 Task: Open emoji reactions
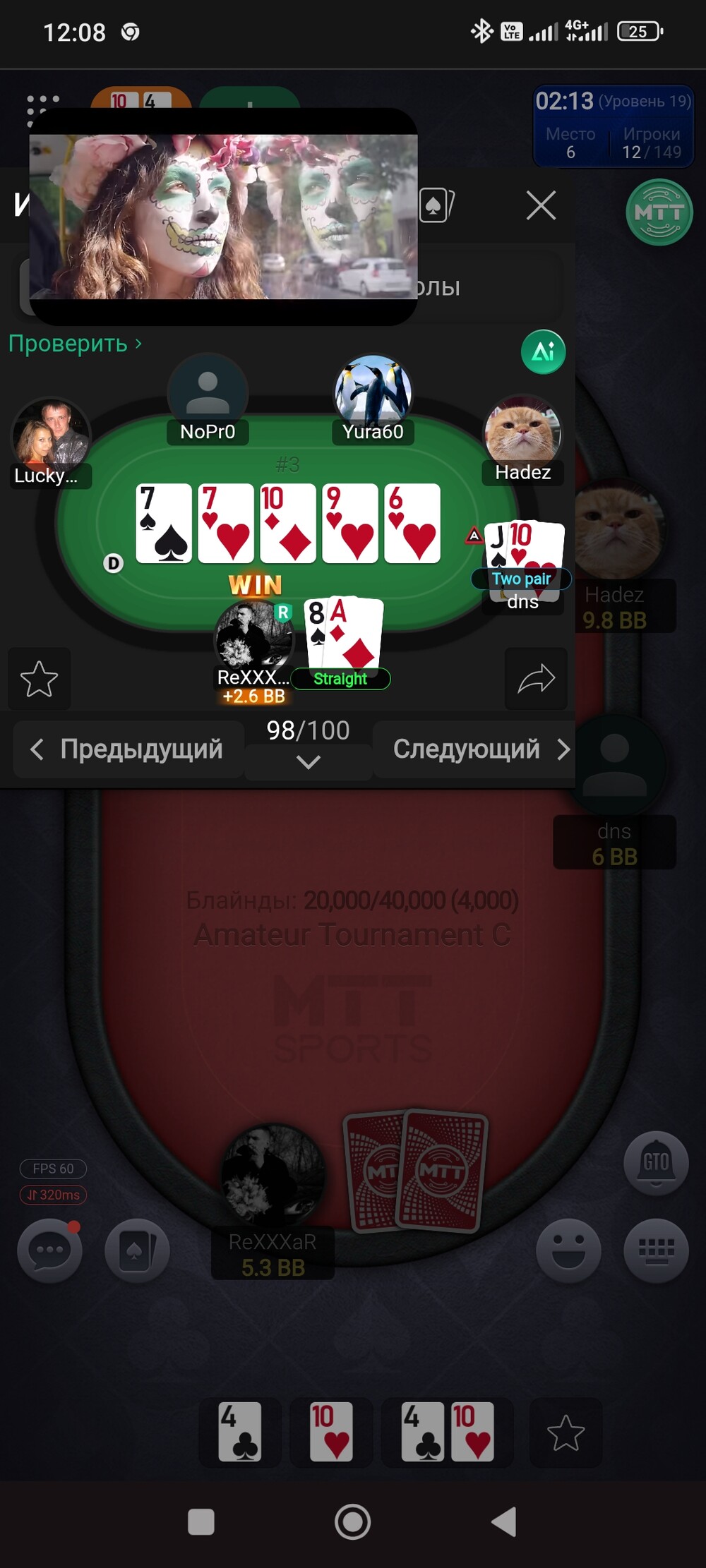(568, 1250)
